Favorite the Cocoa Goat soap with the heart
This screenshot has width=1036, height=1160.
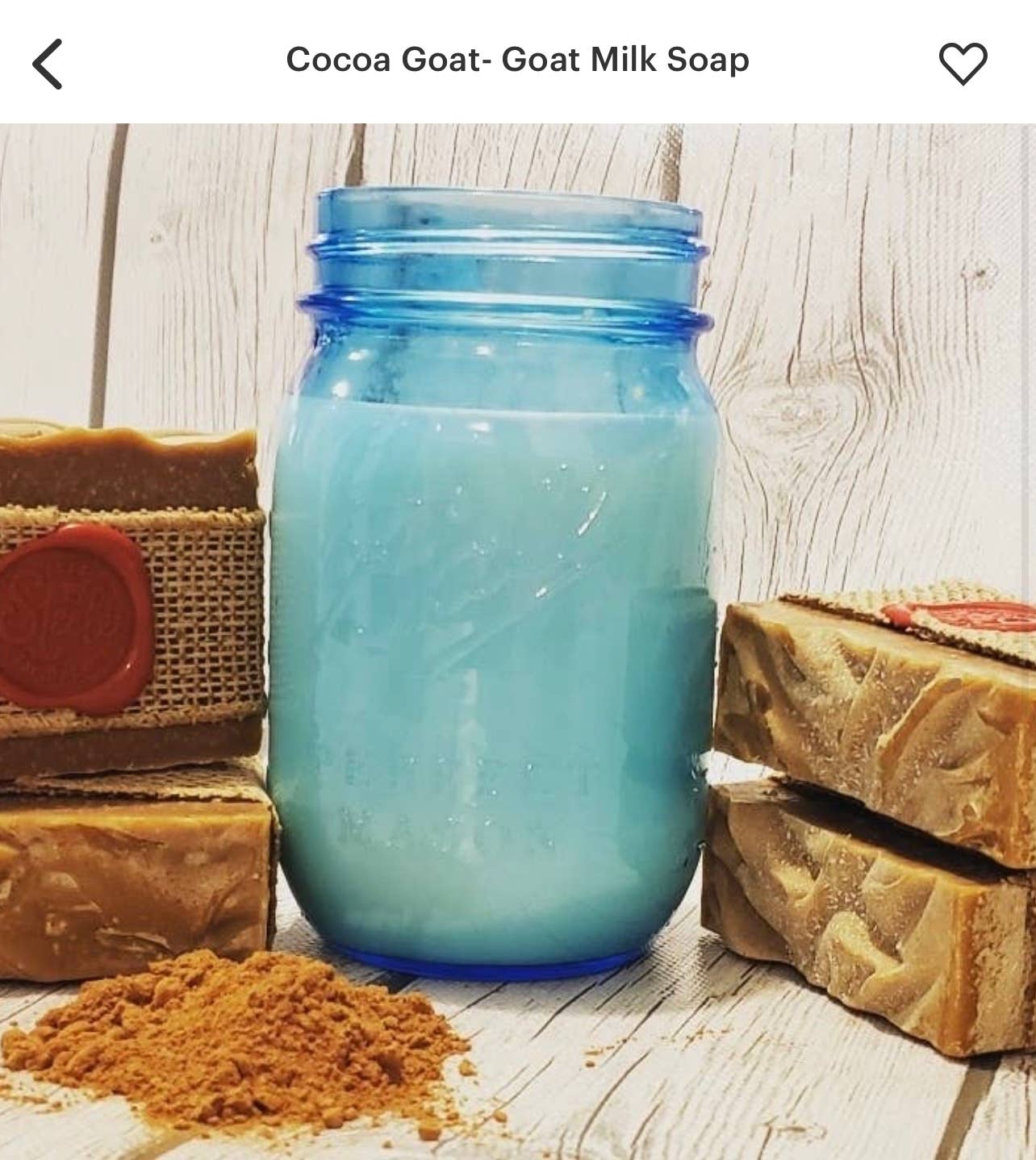click(963, 63)
